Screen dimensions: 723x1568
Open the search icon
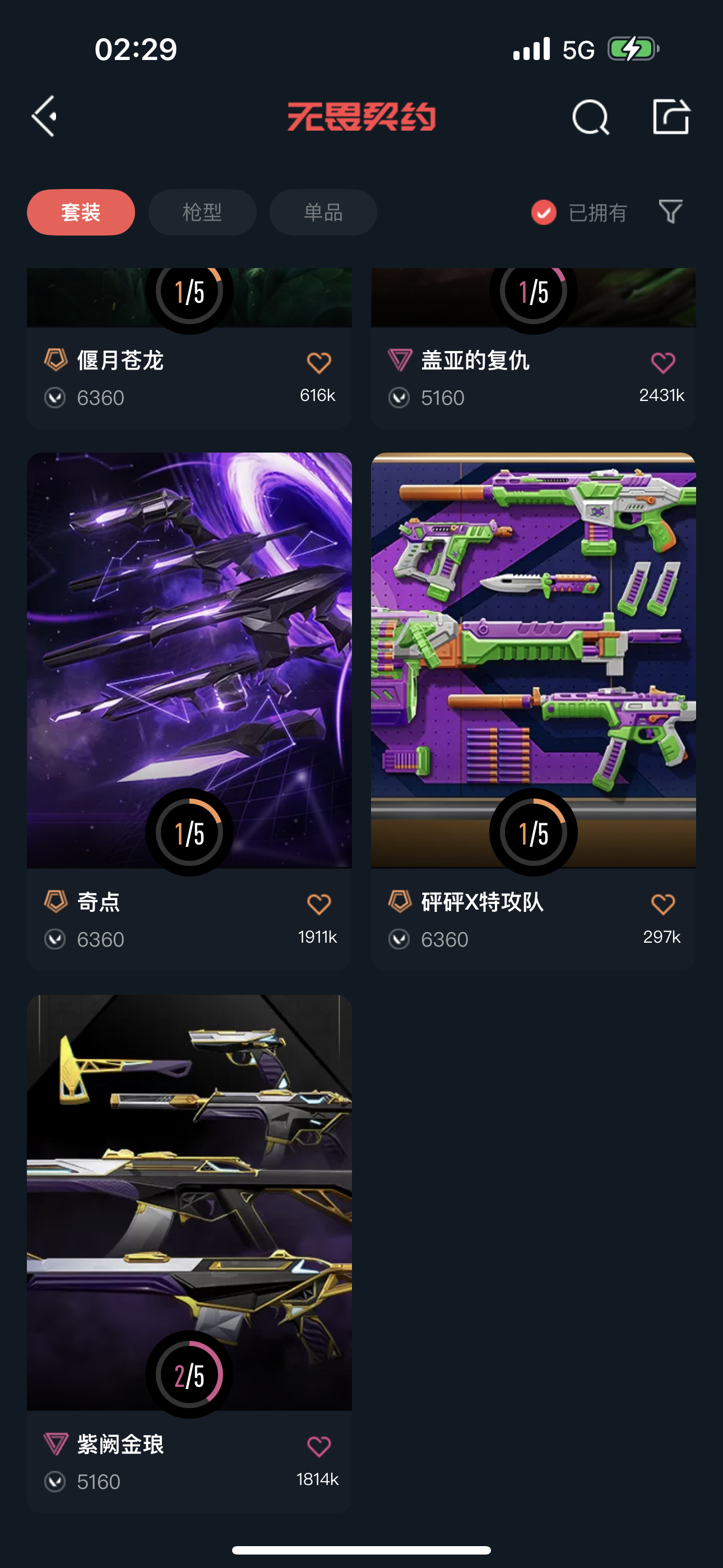[x=590, y=116]
